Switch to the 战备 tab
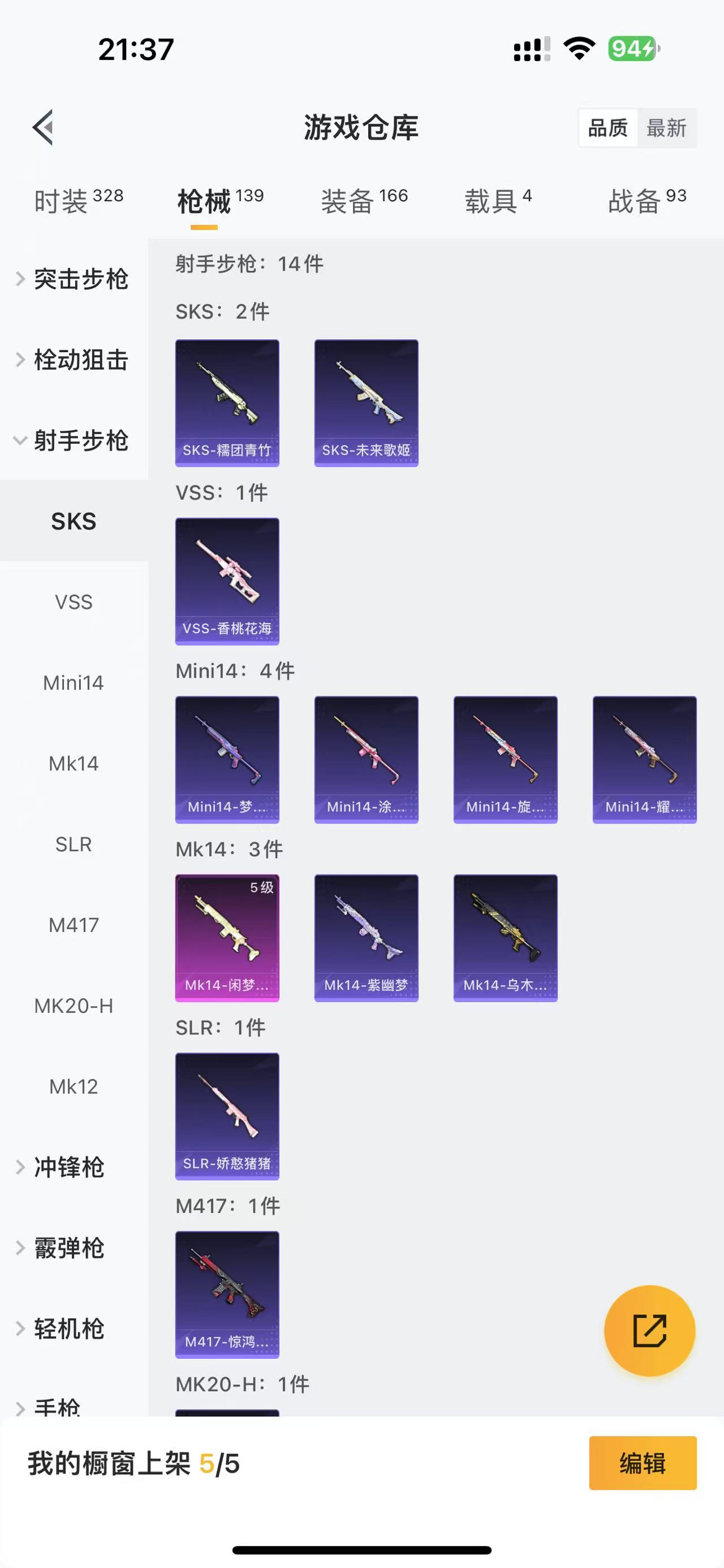Viewport: 724px width, 1568px height. tap(647, 201)
